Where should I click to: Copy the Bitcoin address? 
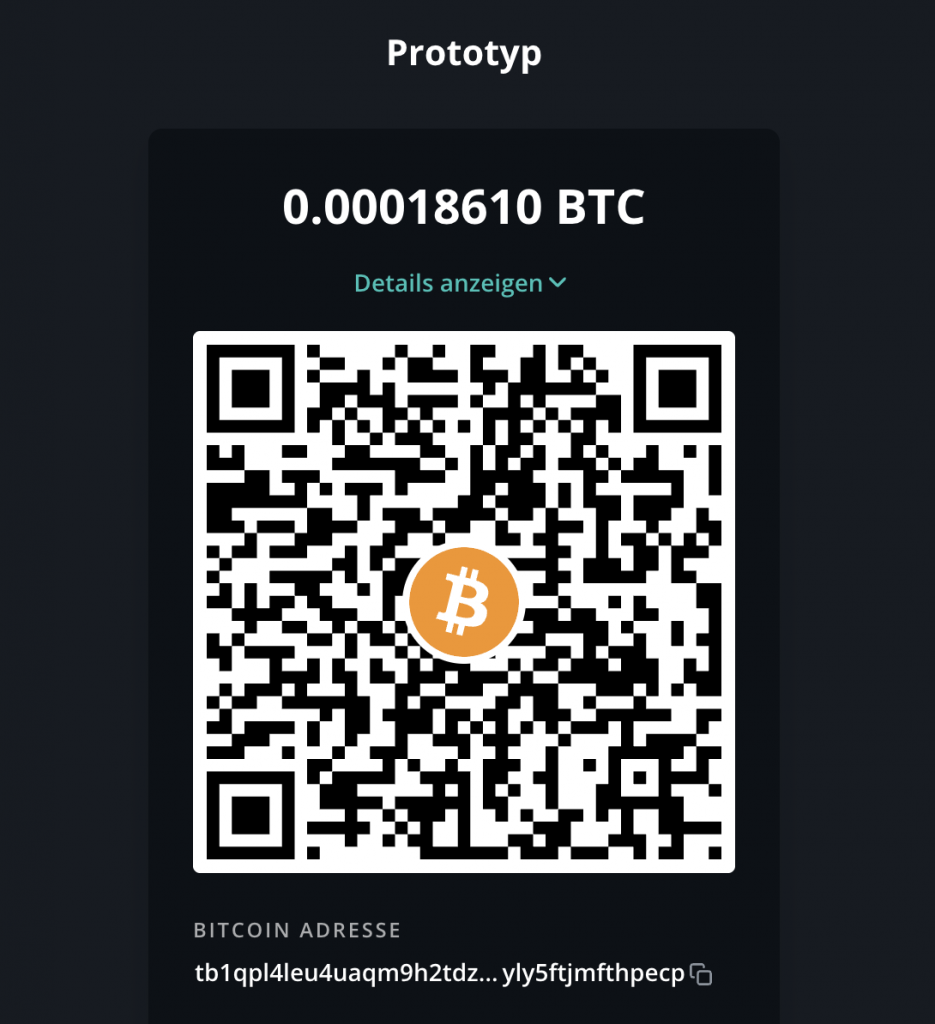[x=702, y=974]
